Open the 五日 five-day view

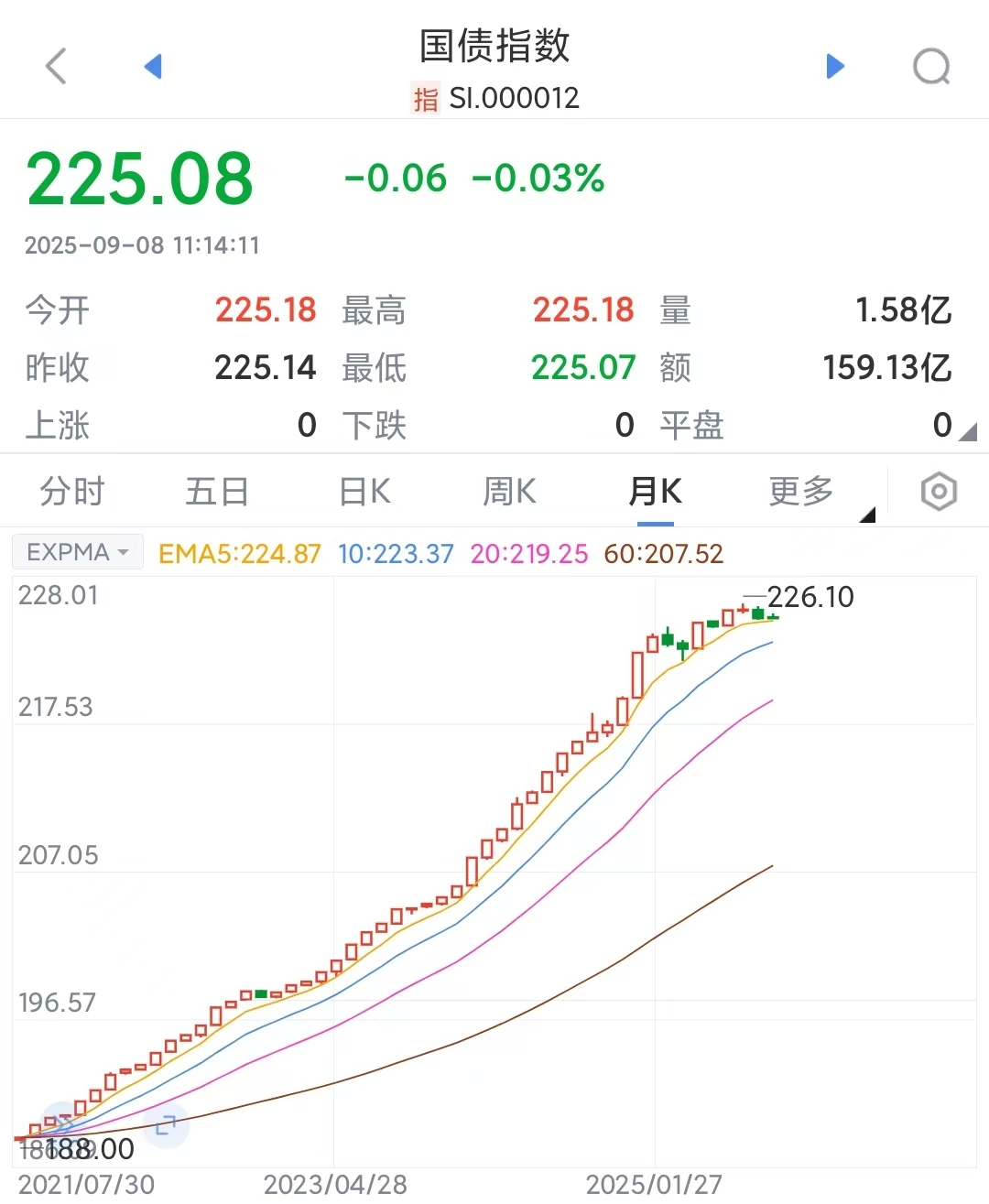[217, 492]
